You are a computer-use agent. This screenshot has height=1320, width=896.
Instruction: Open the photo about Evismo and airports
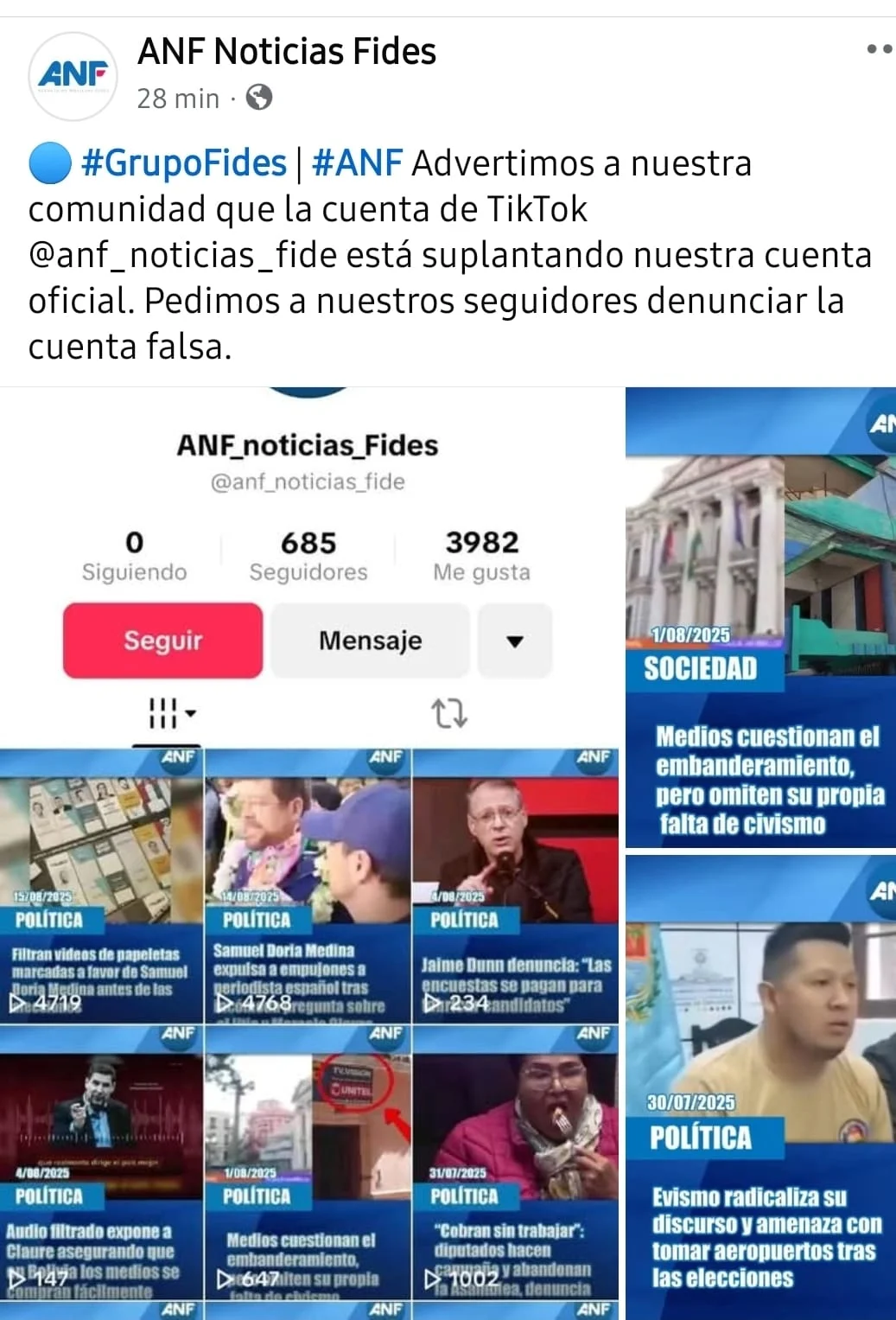coord(760,1087)
